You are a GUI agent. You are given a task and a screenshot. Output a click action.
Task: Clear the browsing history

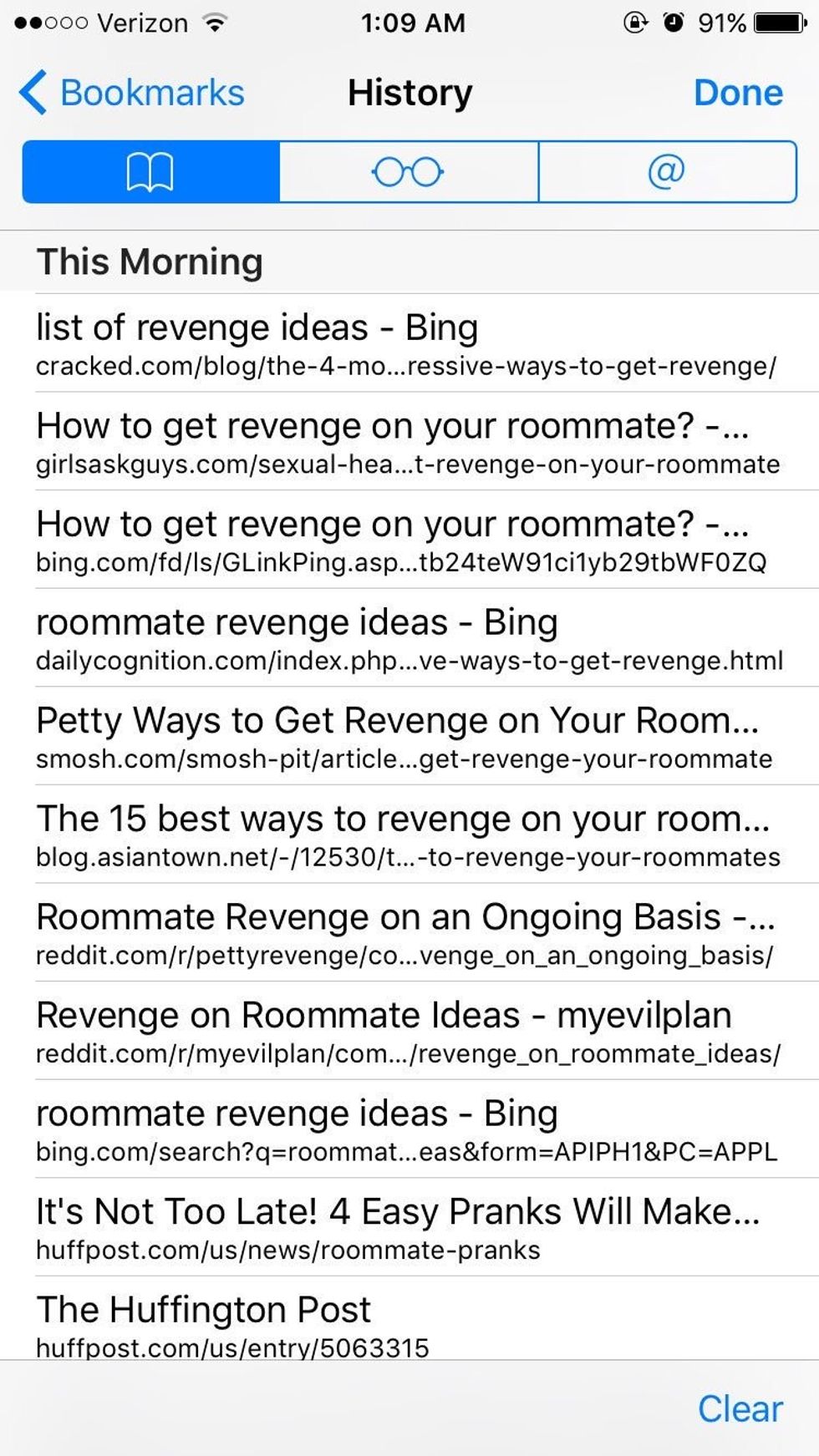coord(740,1409)
